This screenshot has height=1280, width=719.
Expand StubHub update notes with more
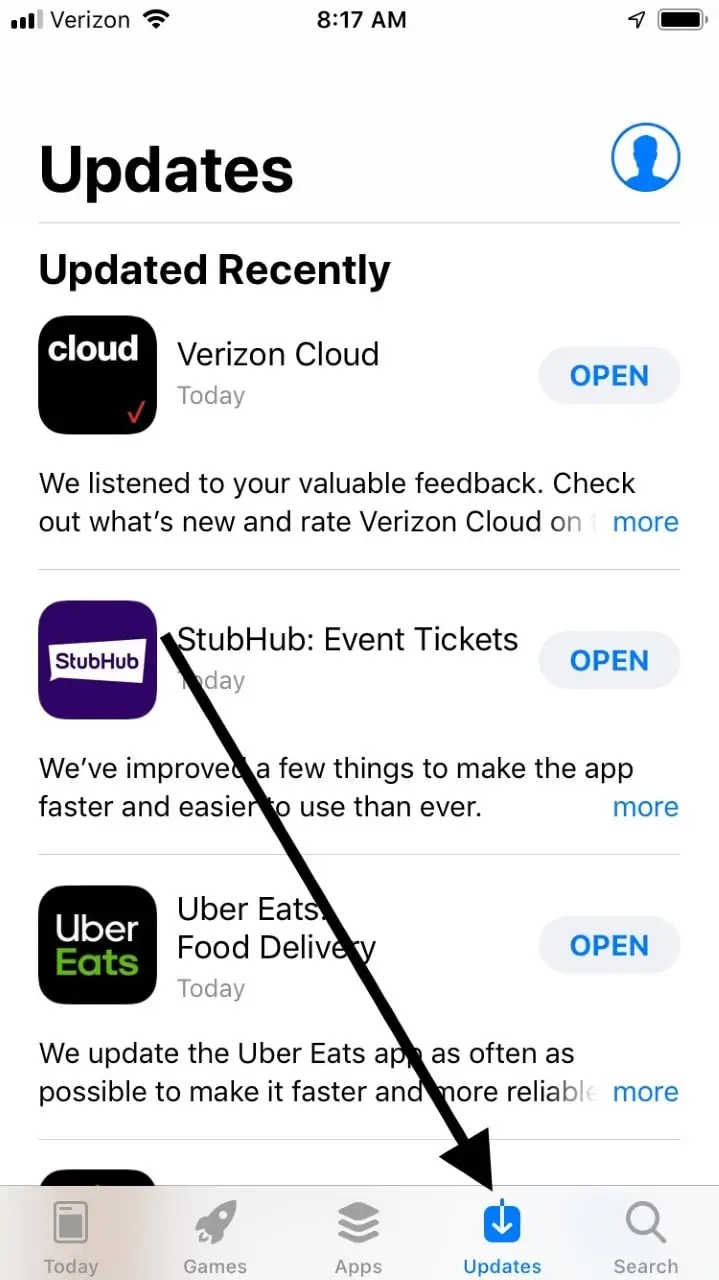click(645, 807)
